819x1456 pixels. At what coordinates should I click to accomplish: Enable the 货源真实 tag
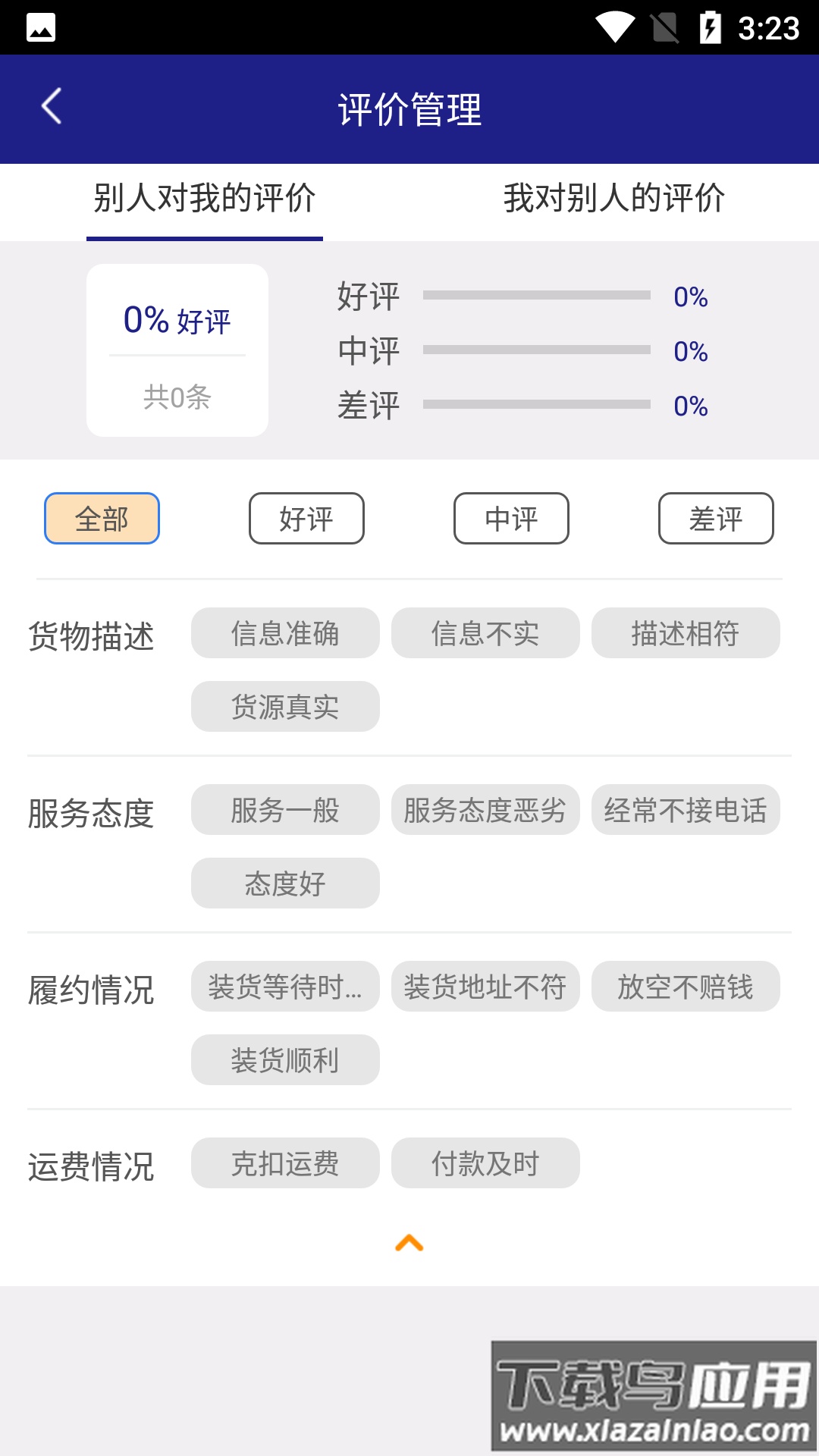[x=285, y=705]
